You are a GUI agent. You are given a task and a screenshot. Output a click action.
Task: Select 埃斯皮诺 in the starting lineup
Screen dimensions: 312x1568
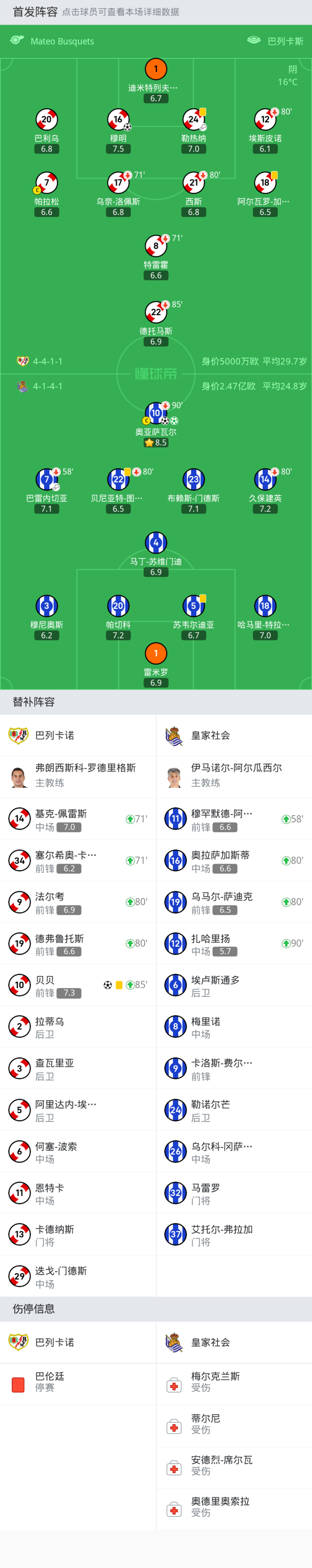[264, 120]
